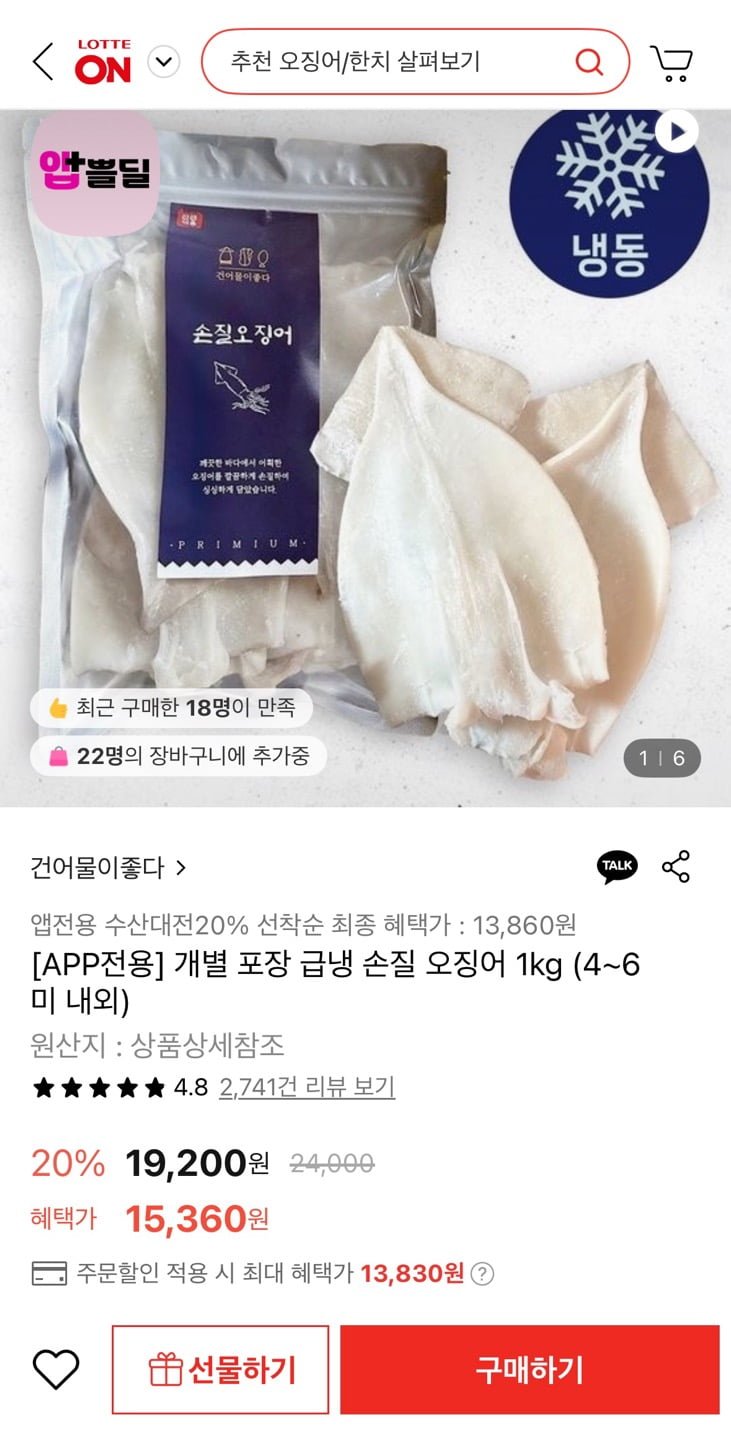Tap 선물하기 to gift this item
Viewport: 731px width, 1440px height.
[220, 1369]
